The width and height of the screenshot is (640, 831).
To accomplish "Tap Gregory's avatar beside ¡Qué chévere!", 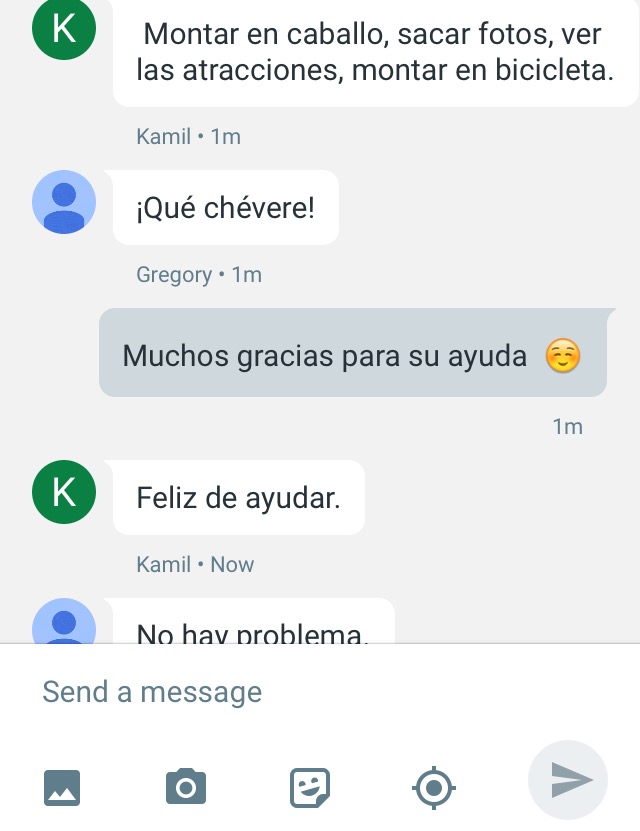I will click(64, 202).
